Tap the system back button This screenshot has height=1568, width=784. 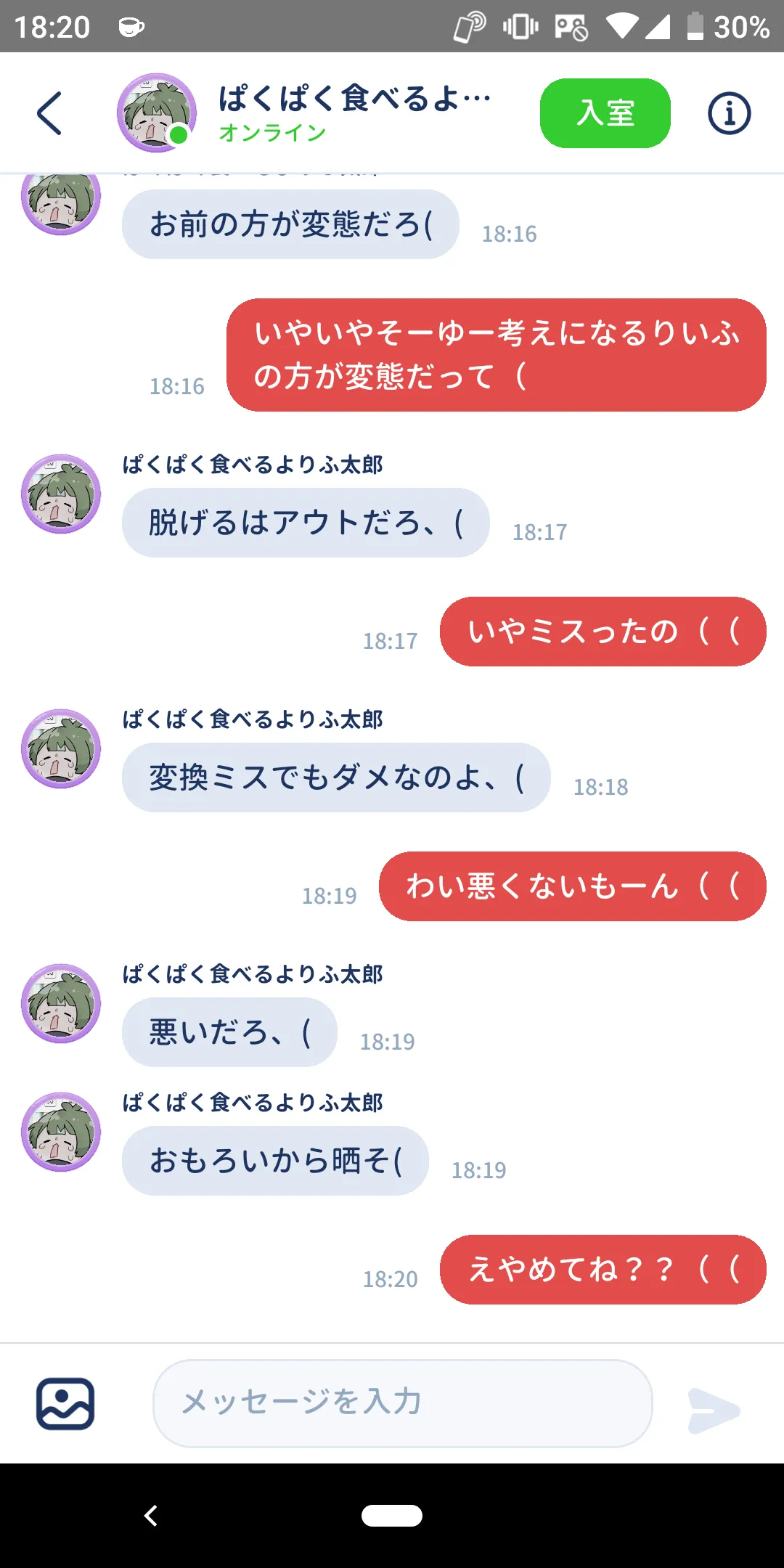pyautogui.click(x=151, y=1516)
